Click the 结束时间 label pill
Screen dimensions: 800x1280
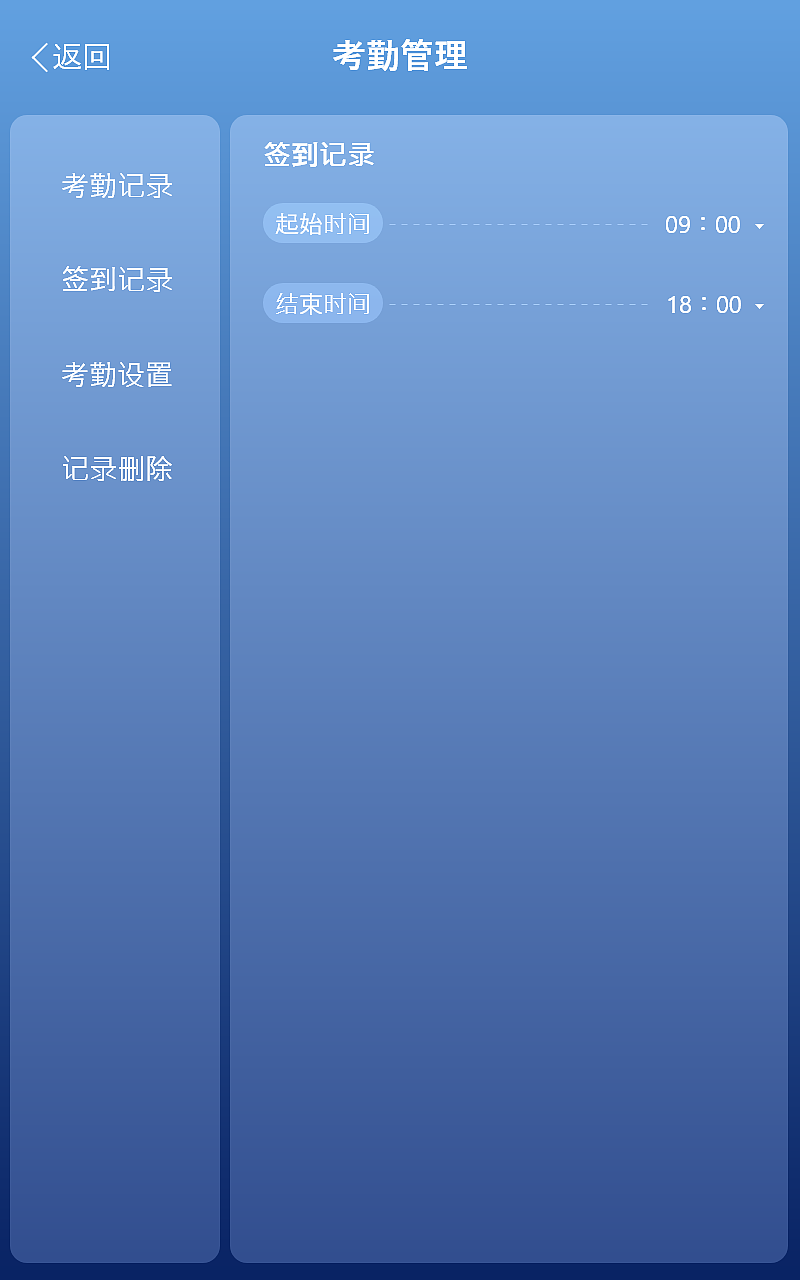[x=322, y=303]
